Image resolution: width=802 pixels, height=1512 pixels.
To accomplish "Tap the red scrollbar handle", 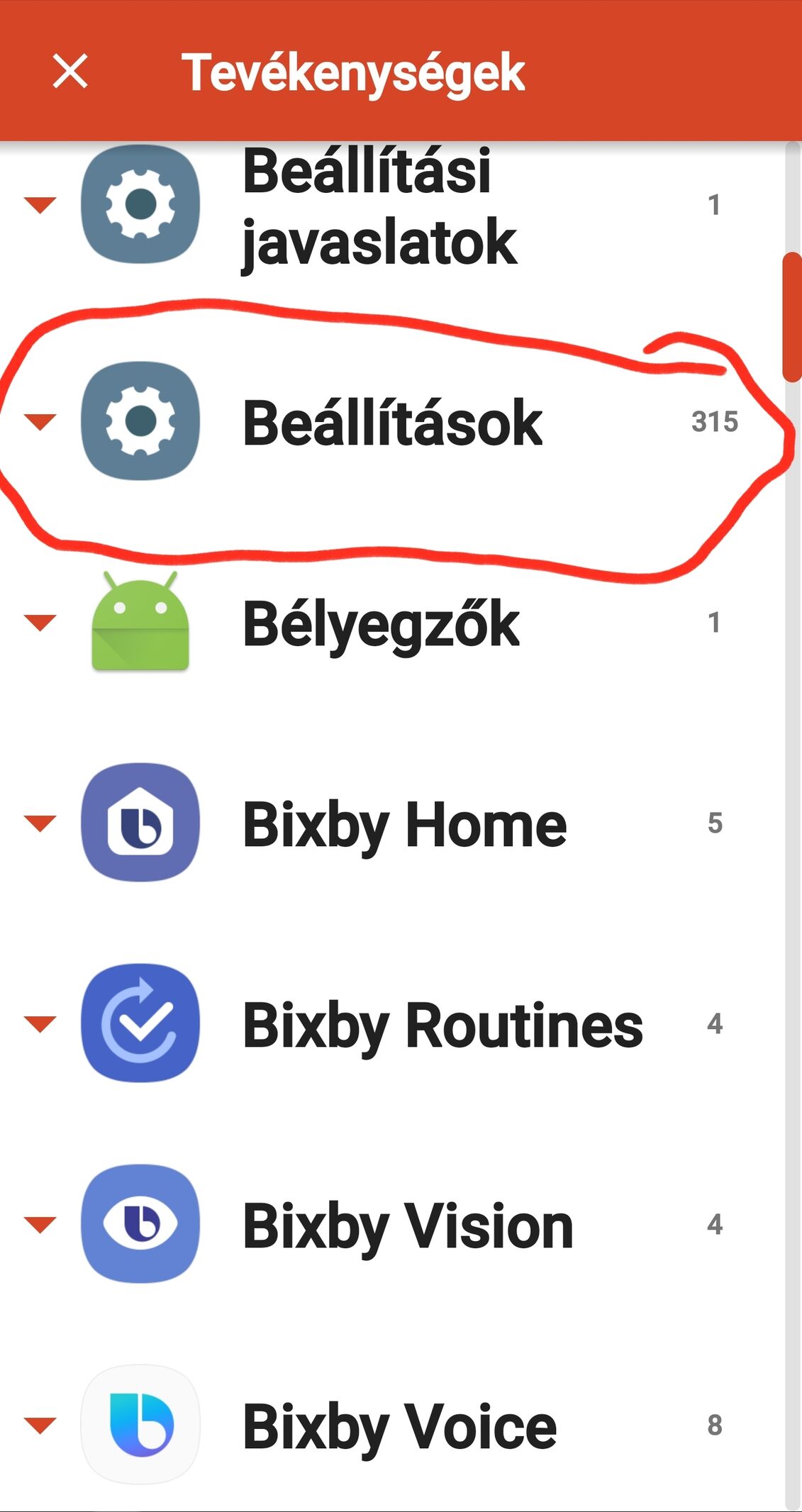I will point(792,317).
